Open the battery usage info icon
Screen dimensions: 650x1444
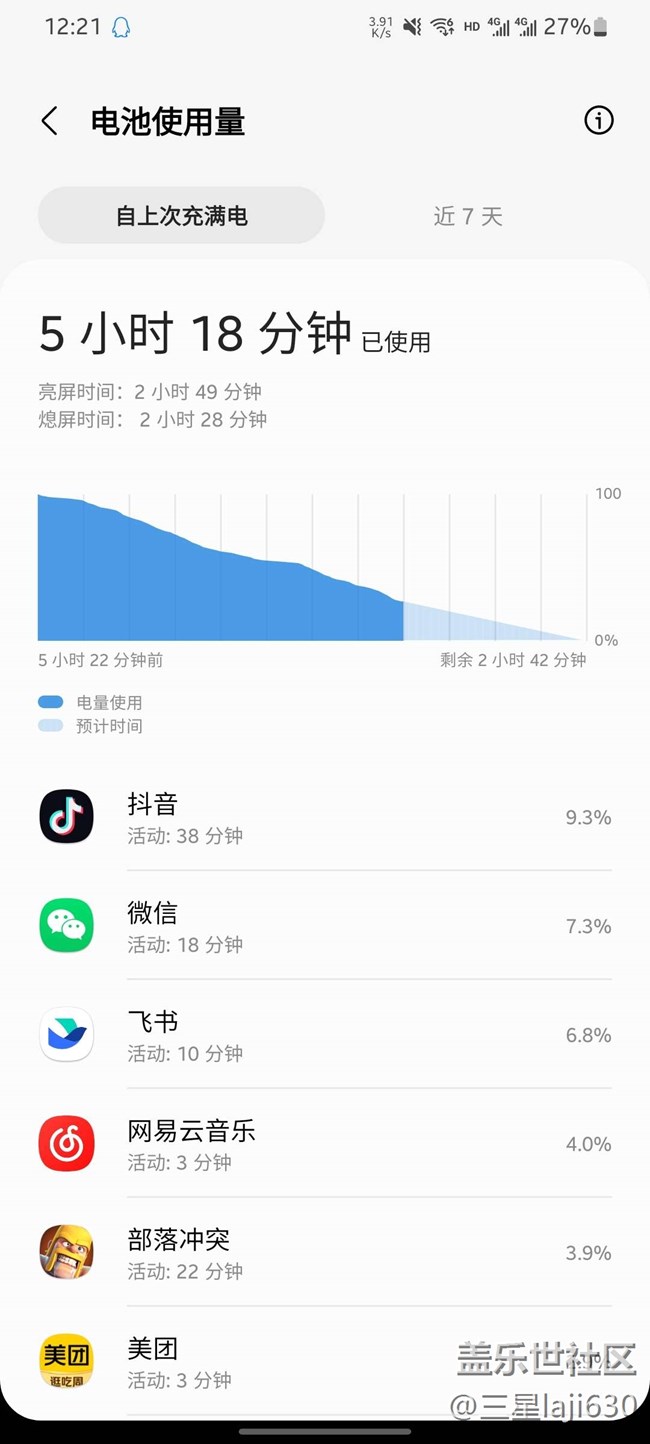598,121
